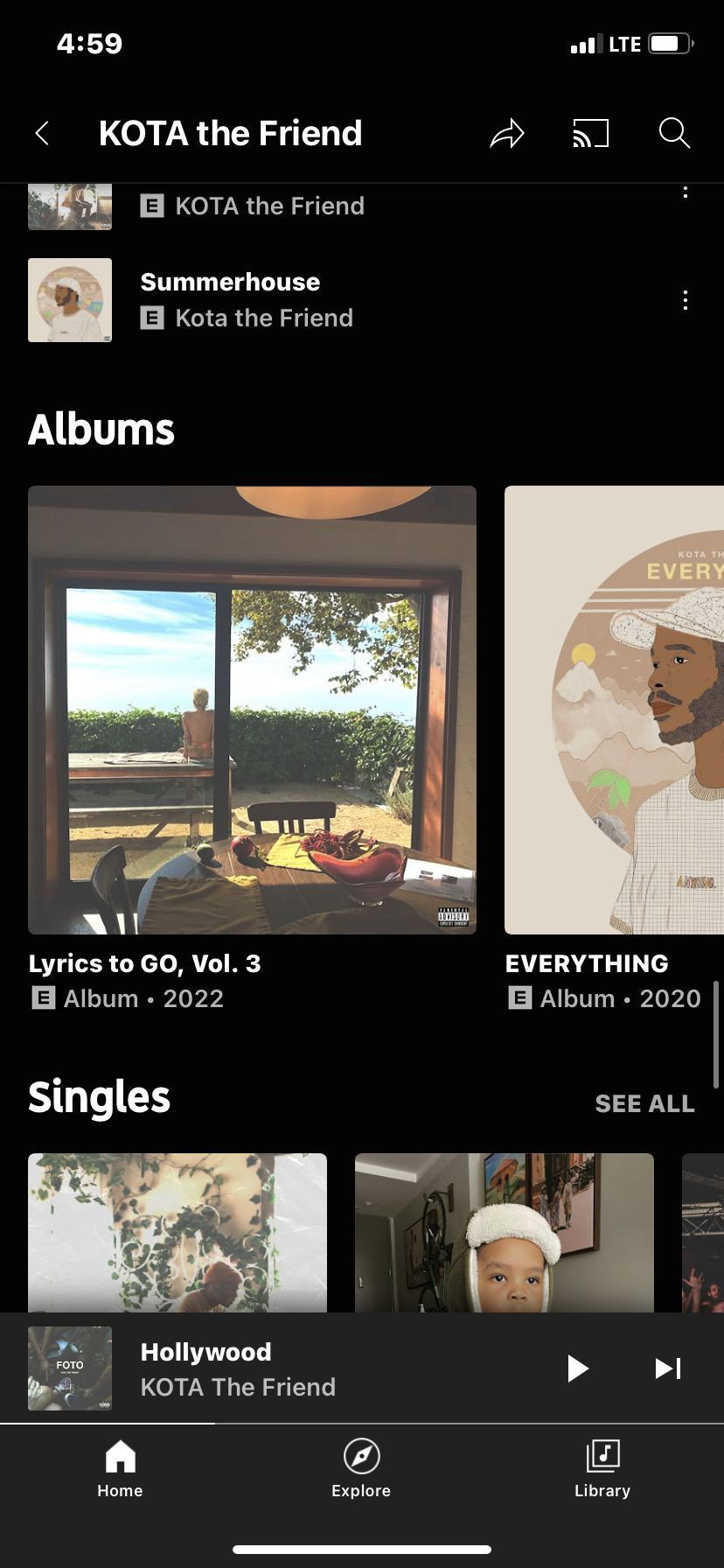Switch to the Library tab

(x=602, y=1469)
